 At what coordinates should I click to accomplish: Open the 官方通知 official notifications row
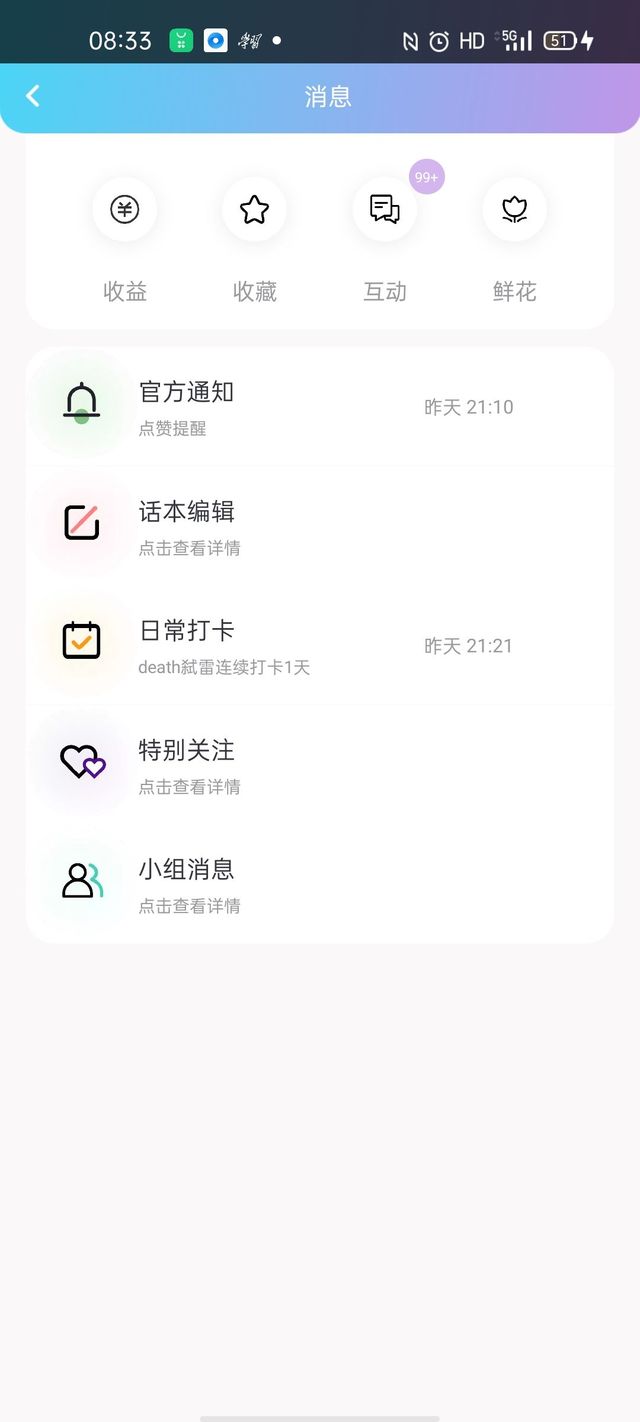pyautogui.click(x=320, y=407)
